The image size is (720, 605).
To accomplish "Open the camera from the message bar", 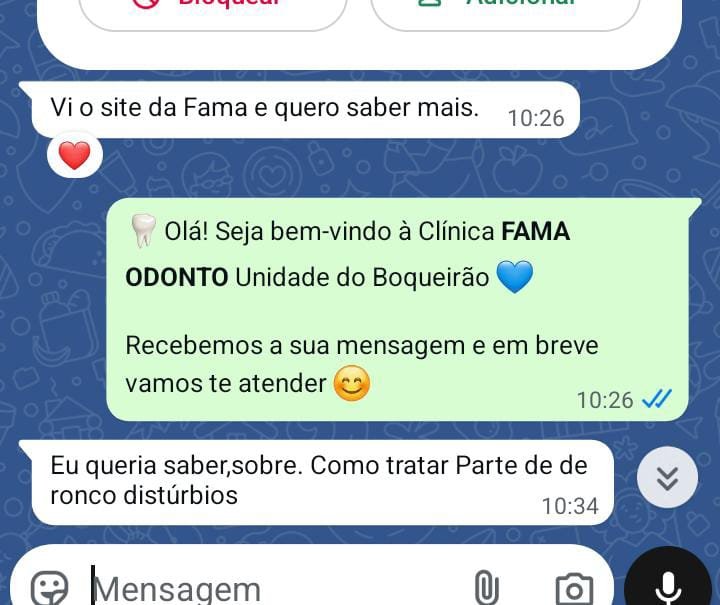I will click(574, 589).
